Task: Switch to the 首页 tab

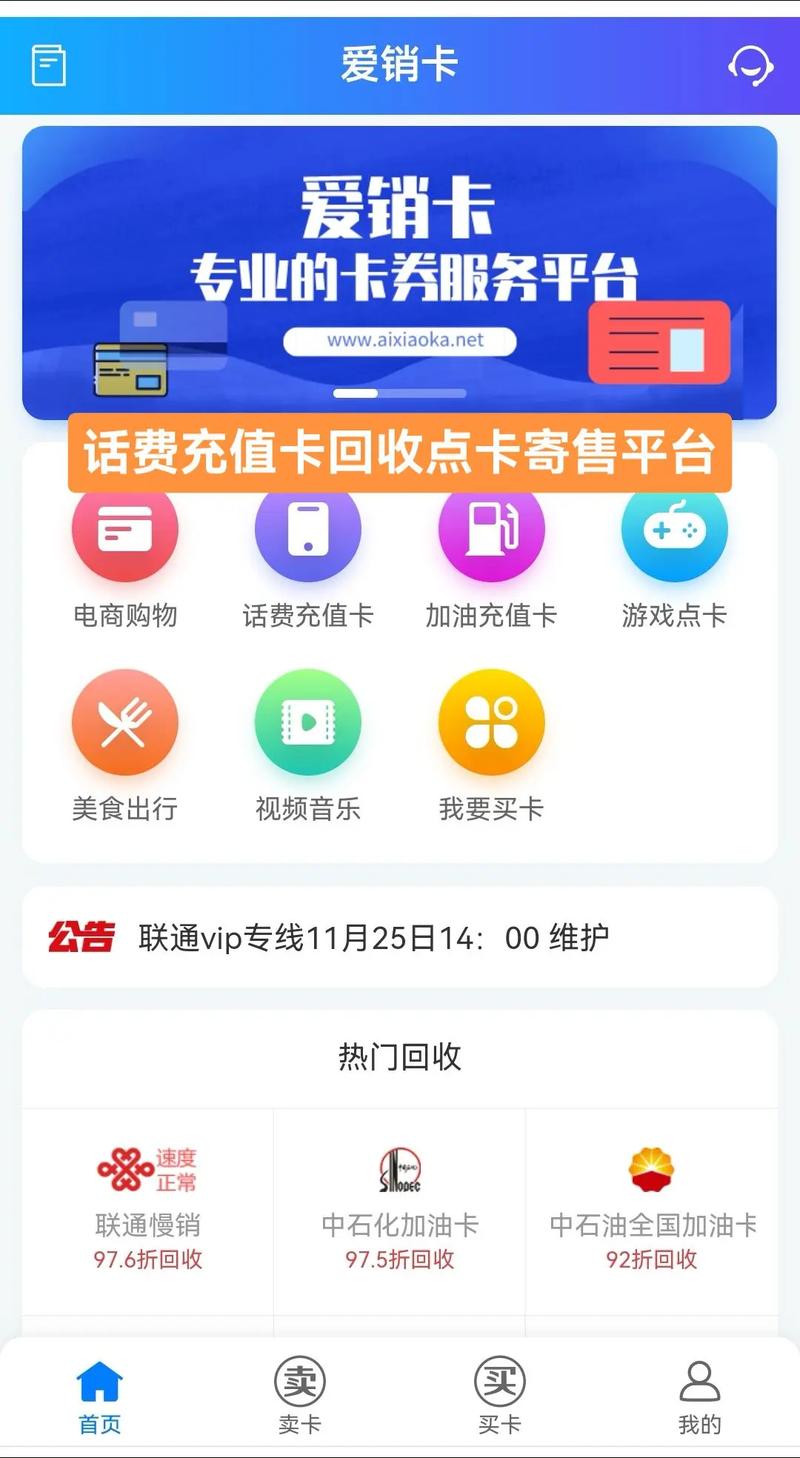Action: [x=100, y=1397]
